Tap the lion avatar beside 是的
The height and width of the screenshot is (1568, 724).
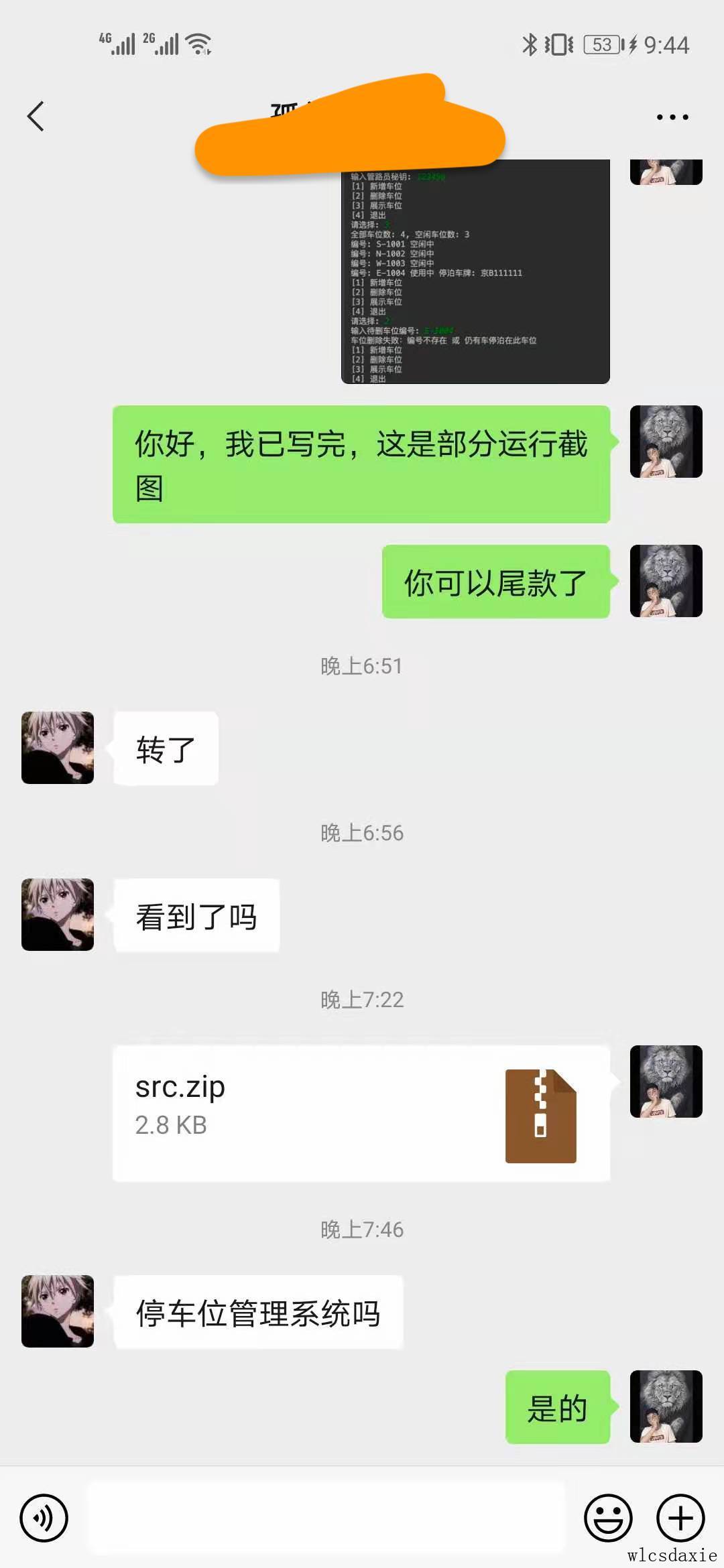[x=666, y=1407]
